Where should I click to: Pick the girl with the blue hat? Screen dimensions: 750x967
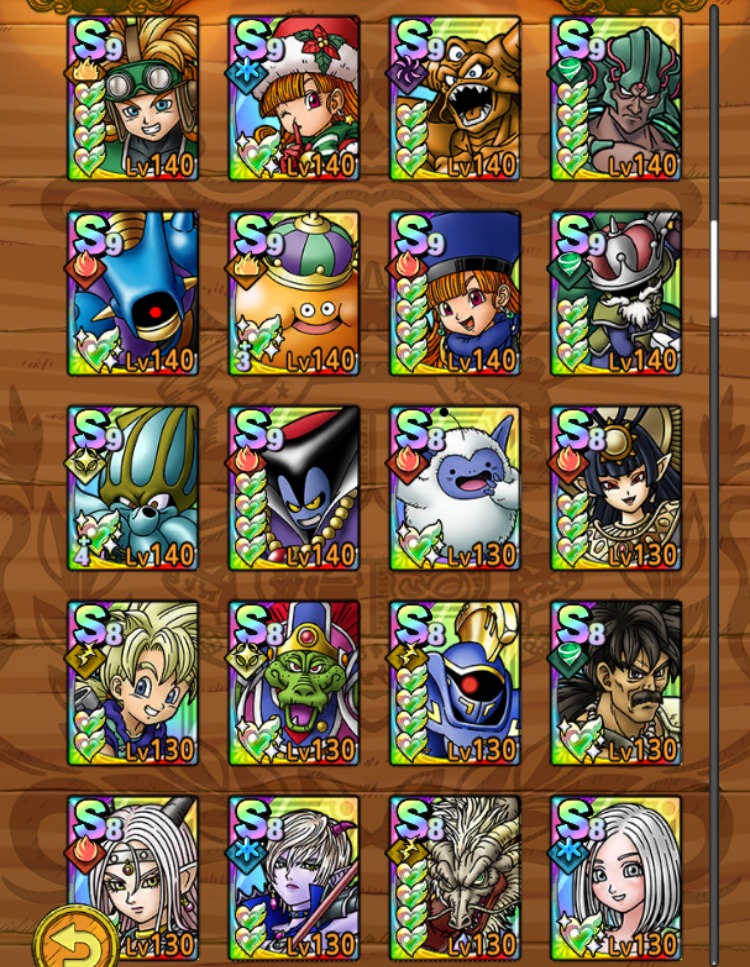pyautogui.click(x=455, y=293)
